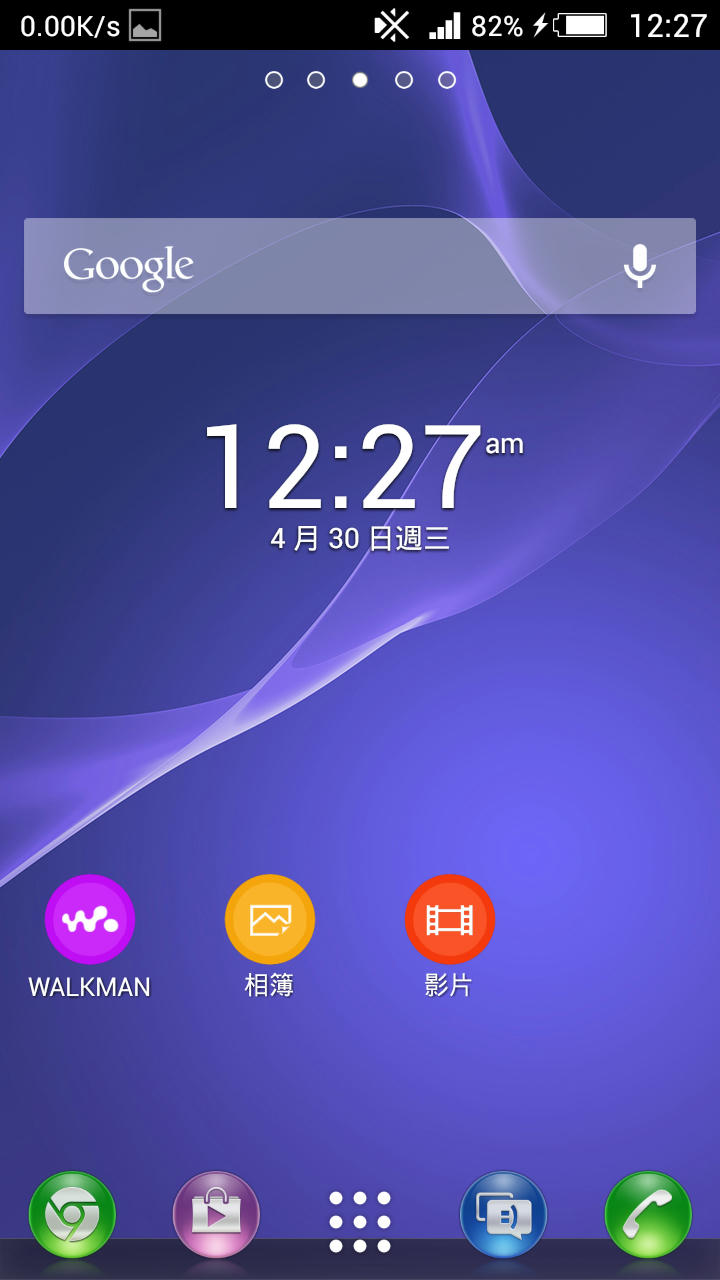Start voice search with the microphone
This screenshot has width=720, height=1280.
[640, 266]
